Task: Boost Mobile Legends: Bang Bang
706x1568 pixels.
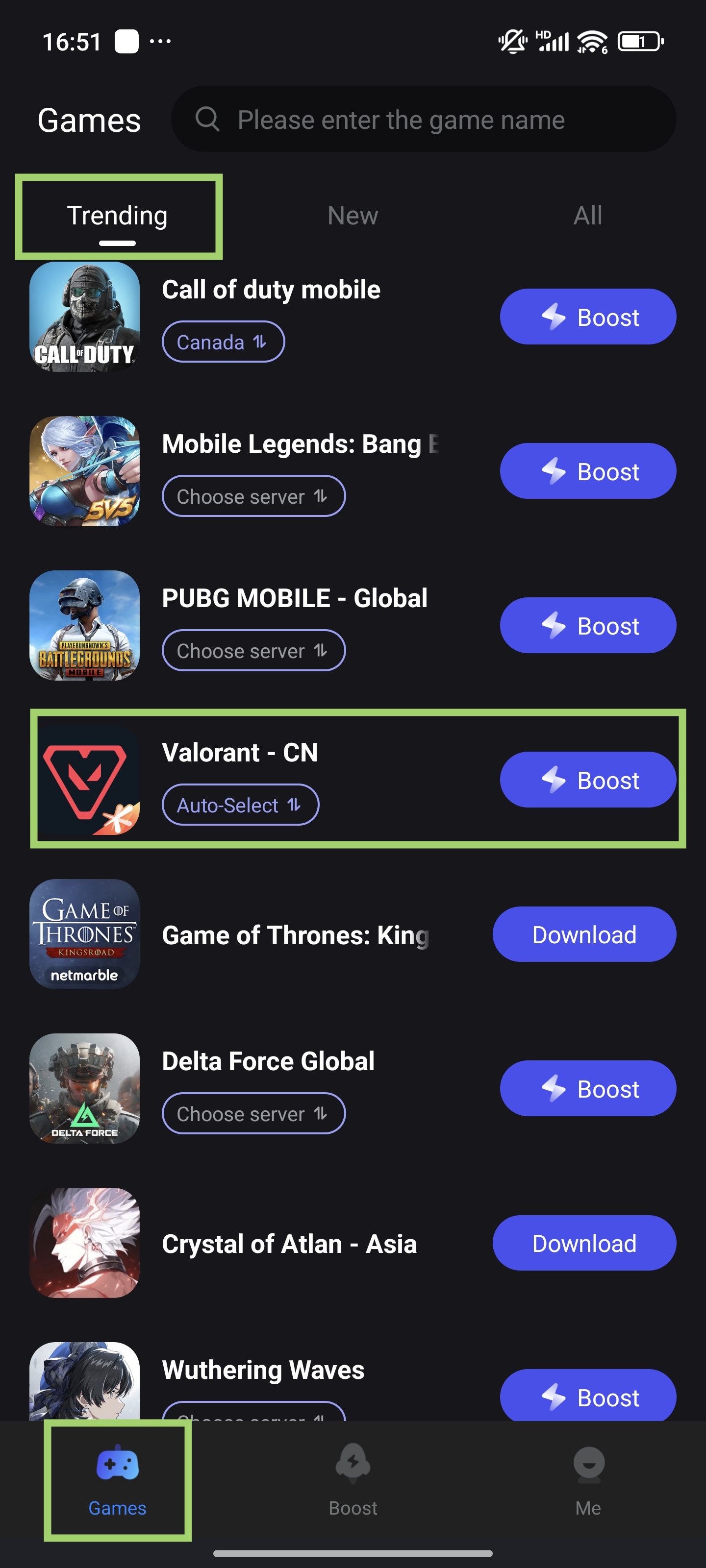Action: coord(587,471)
